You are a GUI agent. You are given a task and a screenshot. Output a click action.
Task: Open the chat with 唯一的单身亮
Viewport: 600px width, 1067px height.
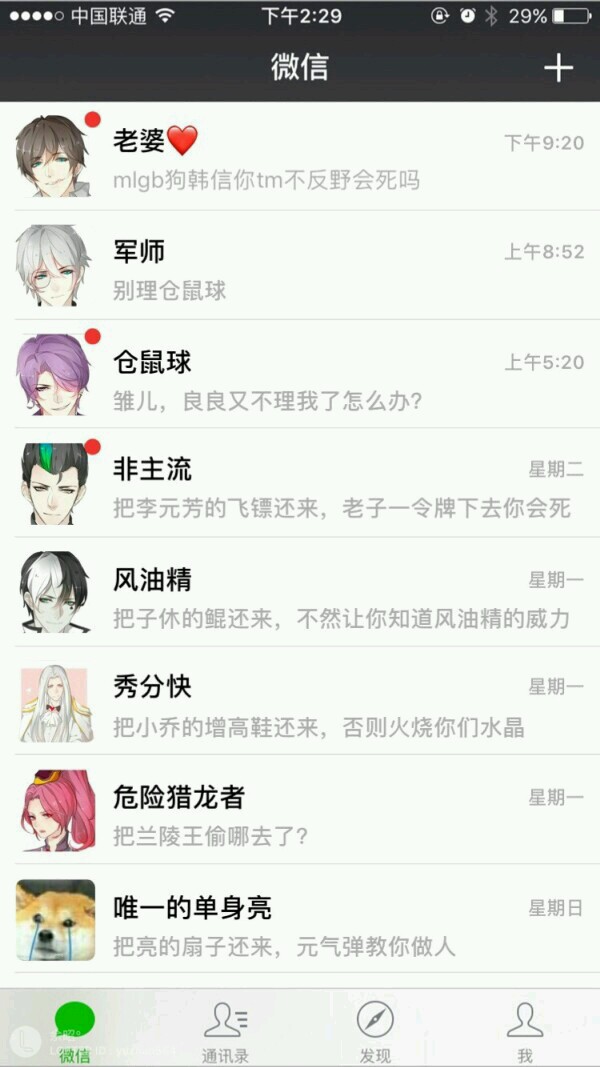(x=300, y=922)
